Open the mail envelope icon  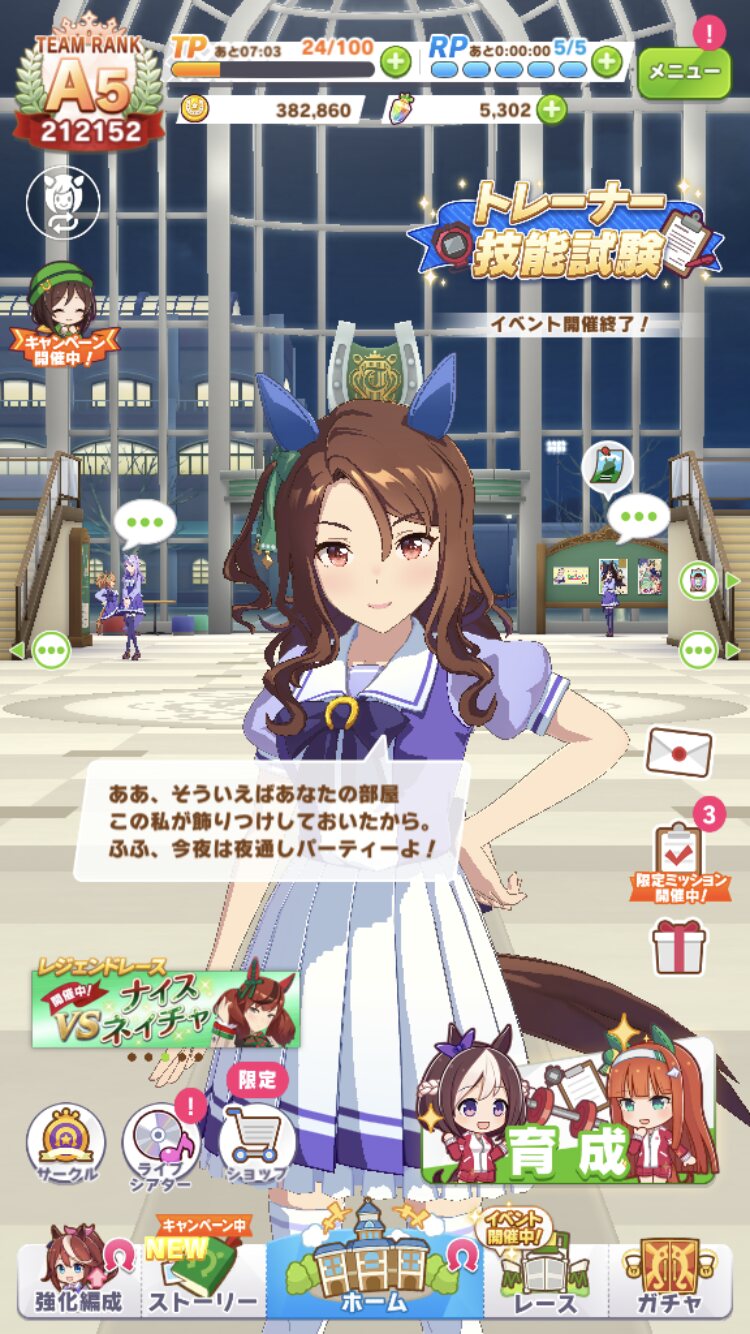(x=679, y=753)
